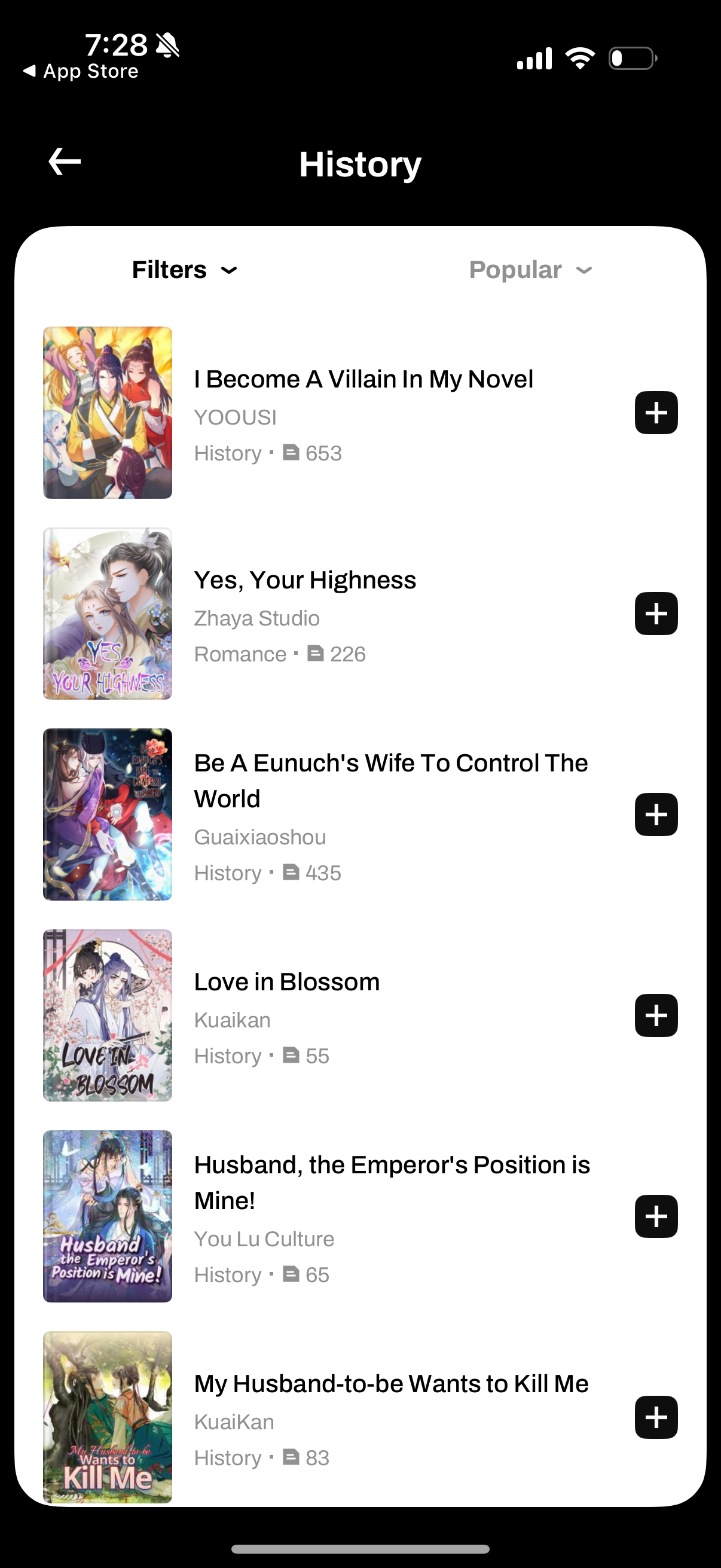Tap the 'My Husband-to-be Wants to Kill Me' cover
The height and width of the screenshot is (1568, 721).
tap(107, 1418)
